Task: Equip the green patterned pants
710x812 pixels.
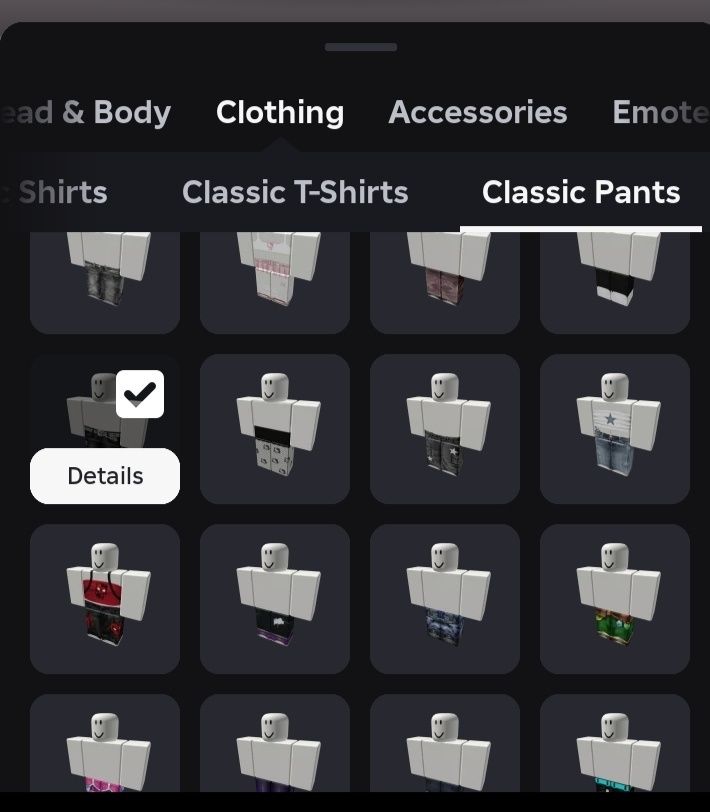Action: tap(614, 598)
